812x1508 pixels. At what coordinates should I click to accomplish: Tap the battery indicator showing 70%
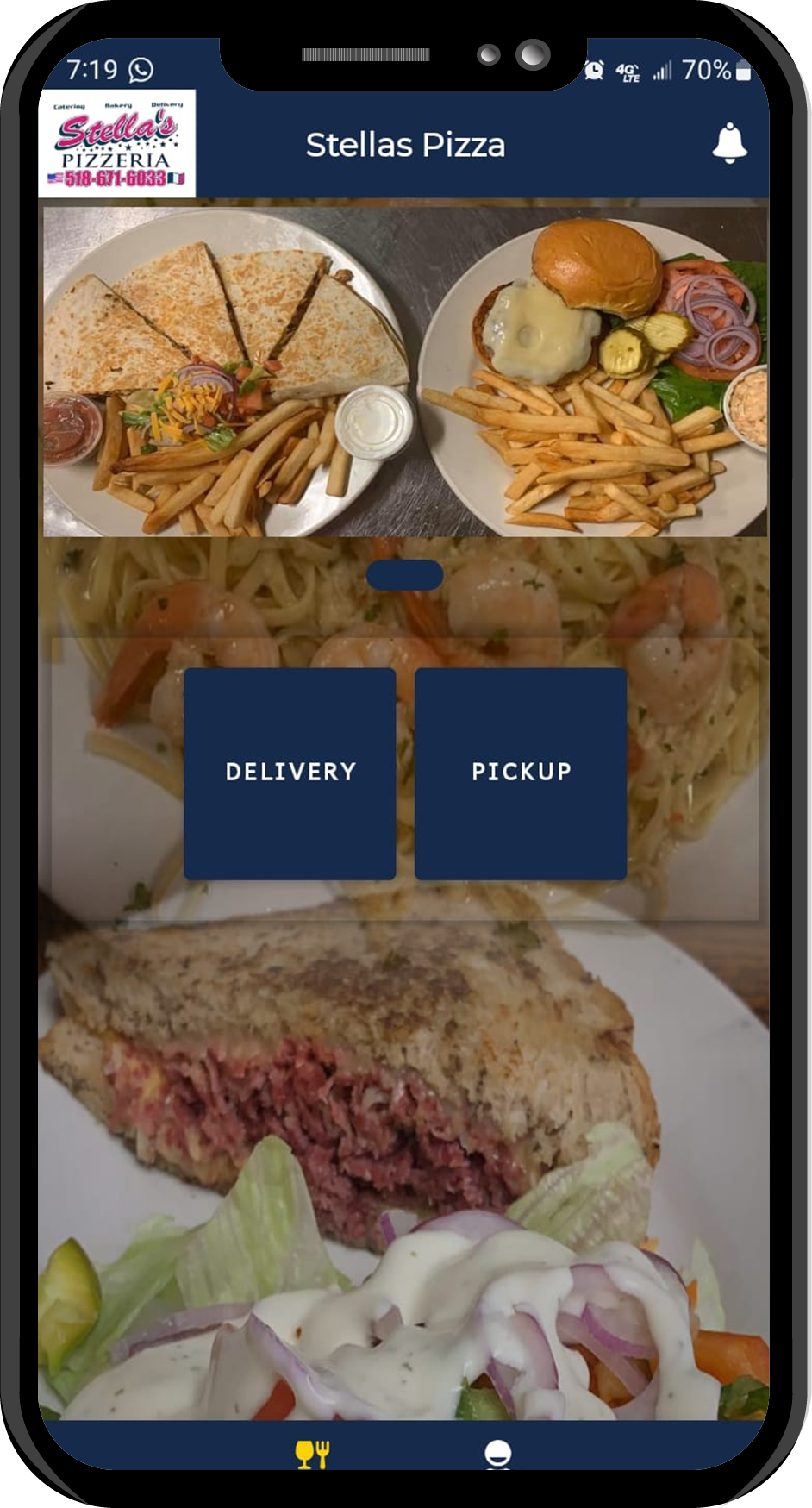point(711,69)
